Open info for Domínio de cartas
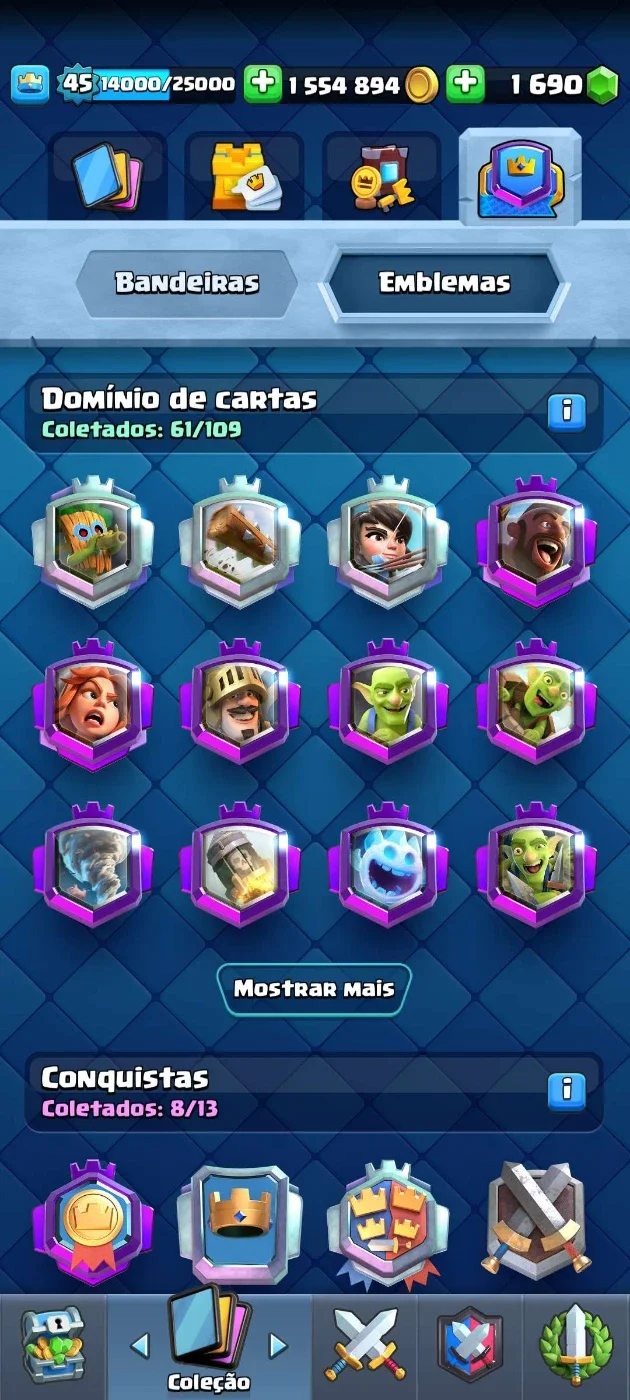This screenshot has width=630, height=1400. tap(566, 410)
